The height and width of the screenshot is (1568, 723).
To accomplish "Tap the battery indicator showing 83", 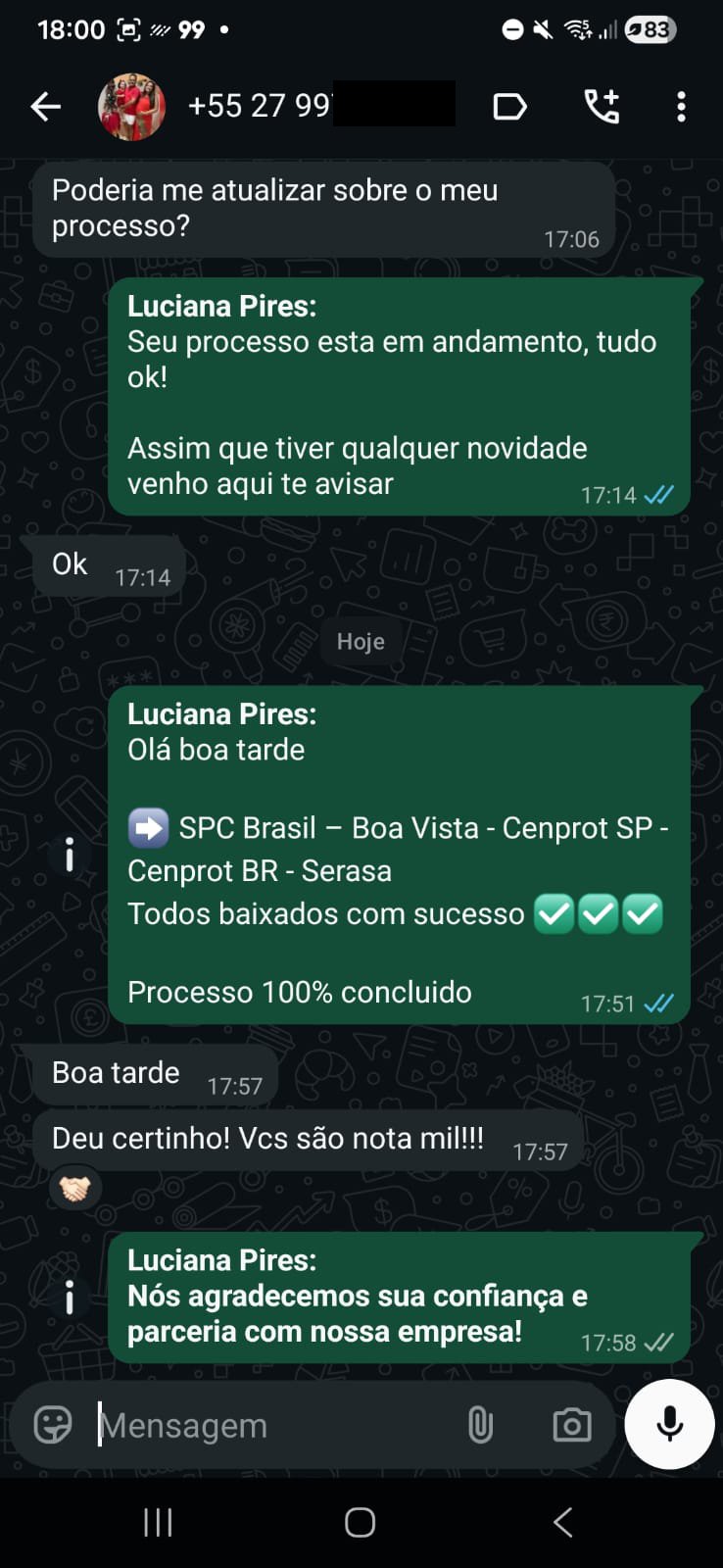I will pos(652,29).
